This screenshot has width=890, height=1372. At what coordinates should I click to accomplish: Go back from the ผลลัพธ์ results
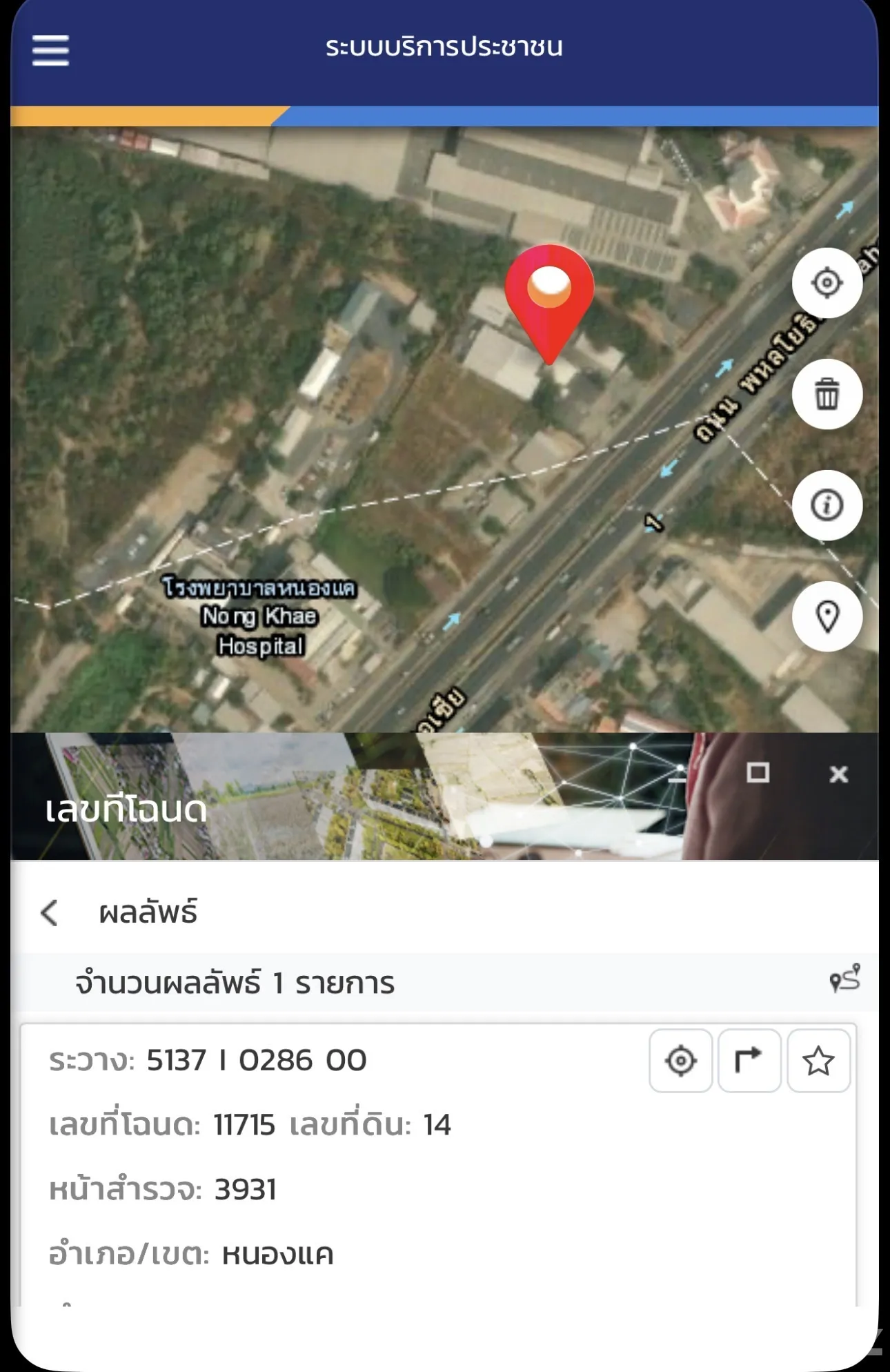tap(50, 913)
